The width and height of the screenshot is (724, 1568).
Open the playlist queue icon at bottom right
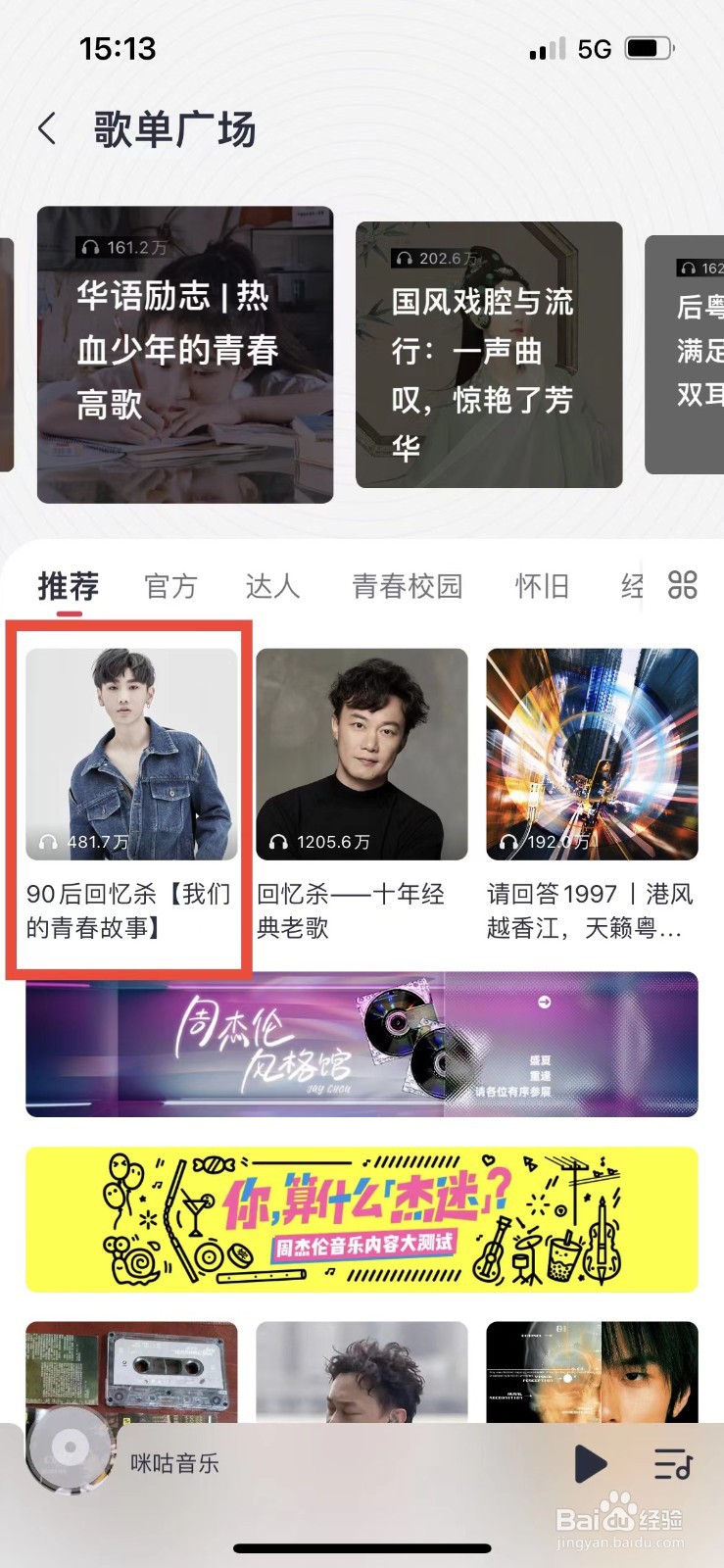tap(673, 1463)
